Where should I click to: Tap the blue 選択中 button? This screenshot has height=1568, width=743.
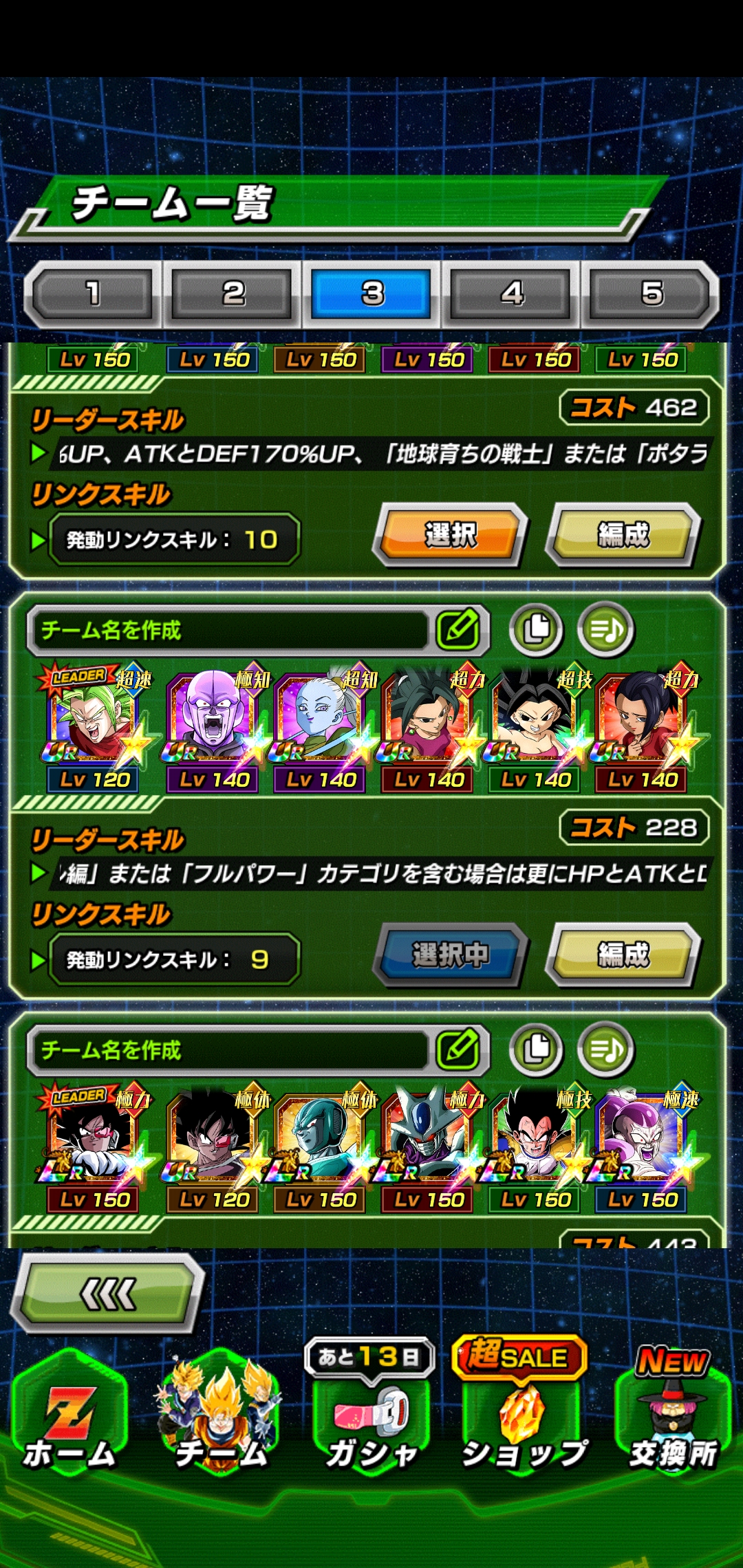pyautogui.click(x=450, y=955)
